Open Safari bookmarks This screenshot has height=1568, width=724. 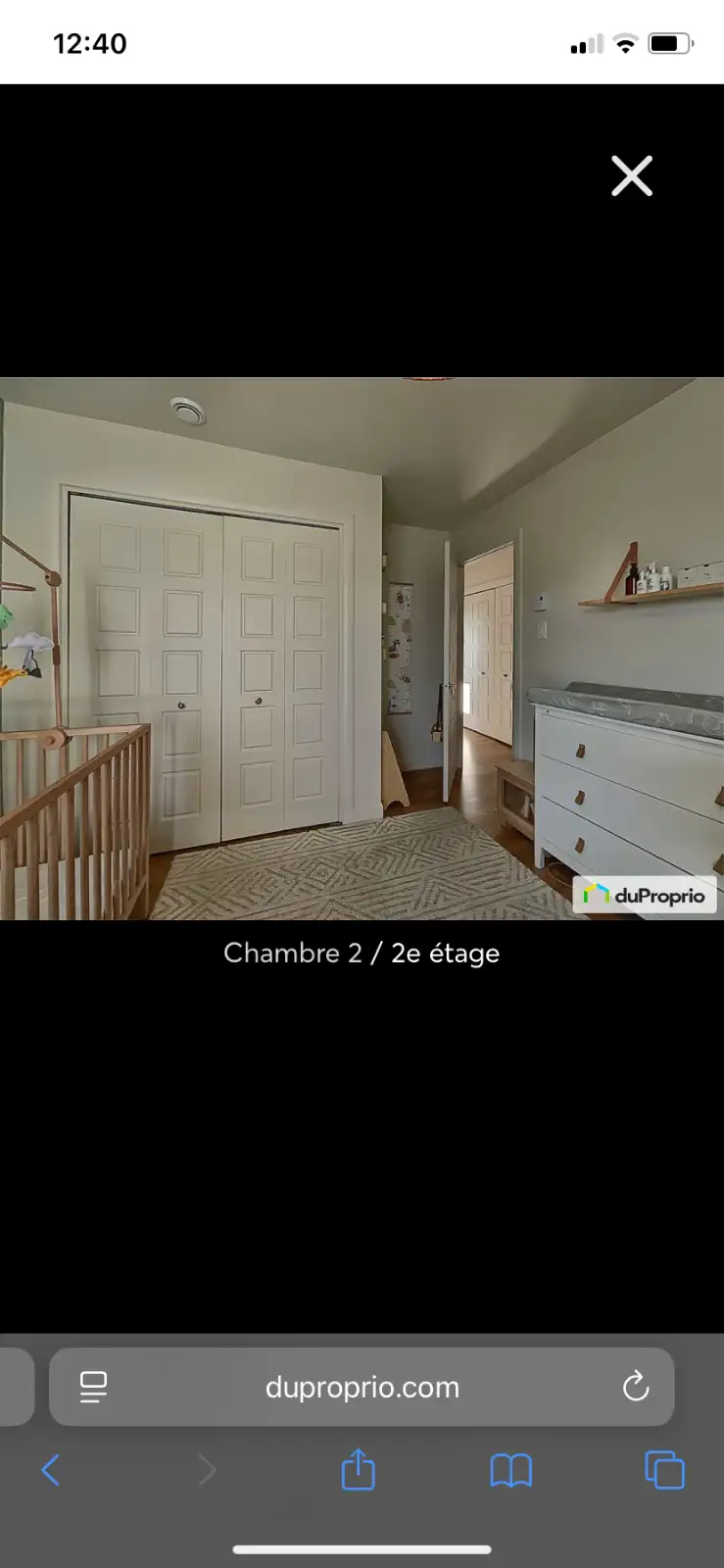510,1470
